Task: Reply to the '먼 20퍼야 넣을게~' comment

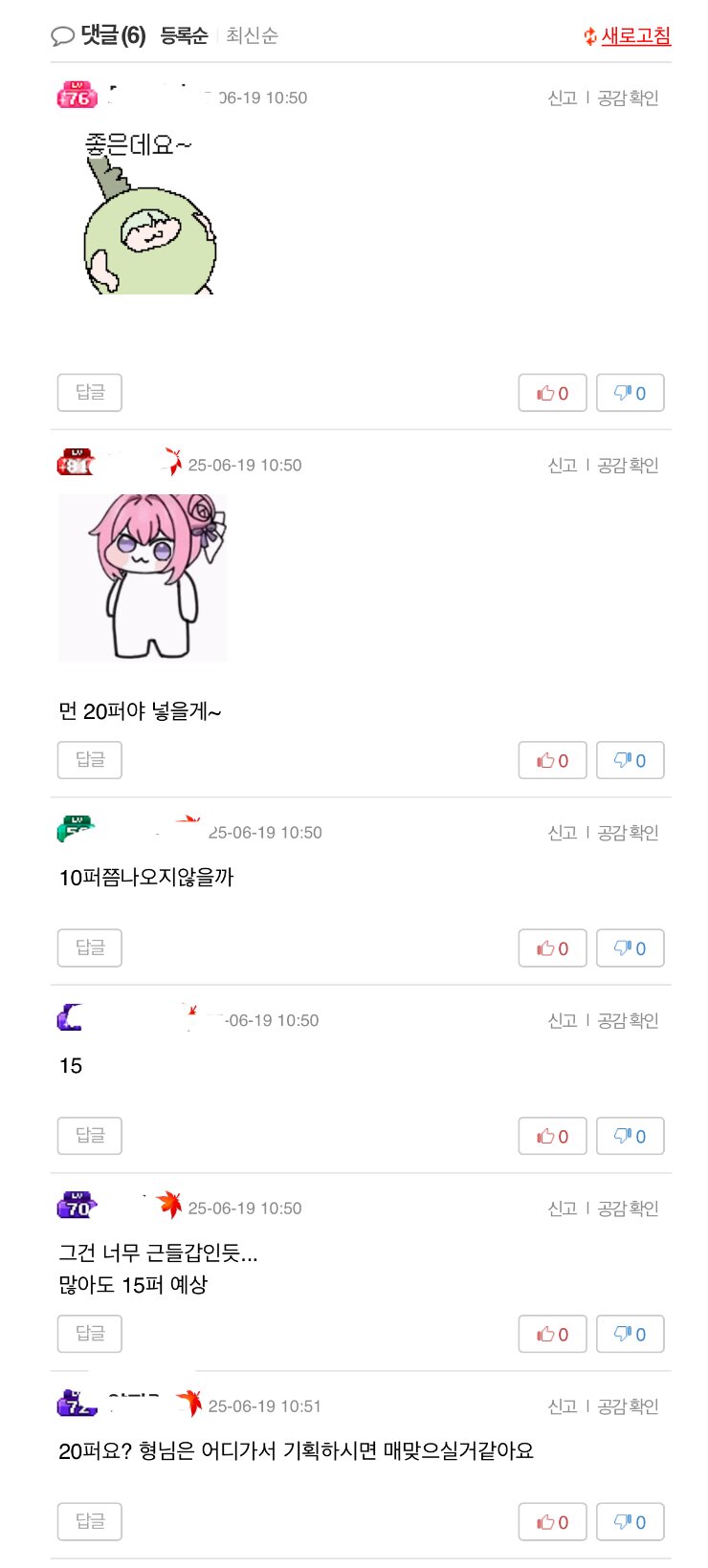Action: coord(89,760)
